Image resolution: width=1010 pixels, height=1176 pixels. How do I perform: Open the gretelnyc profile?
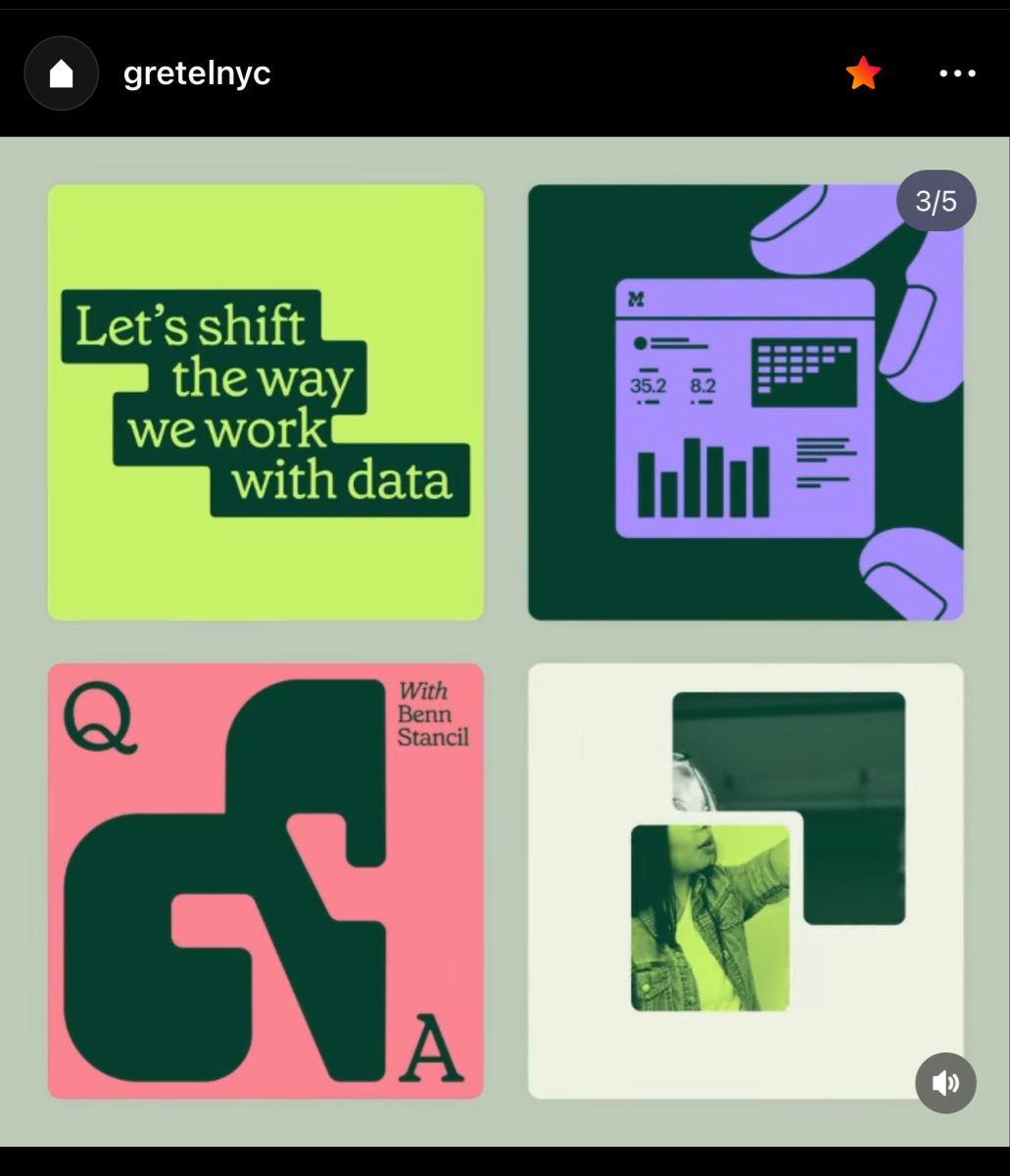196,73
